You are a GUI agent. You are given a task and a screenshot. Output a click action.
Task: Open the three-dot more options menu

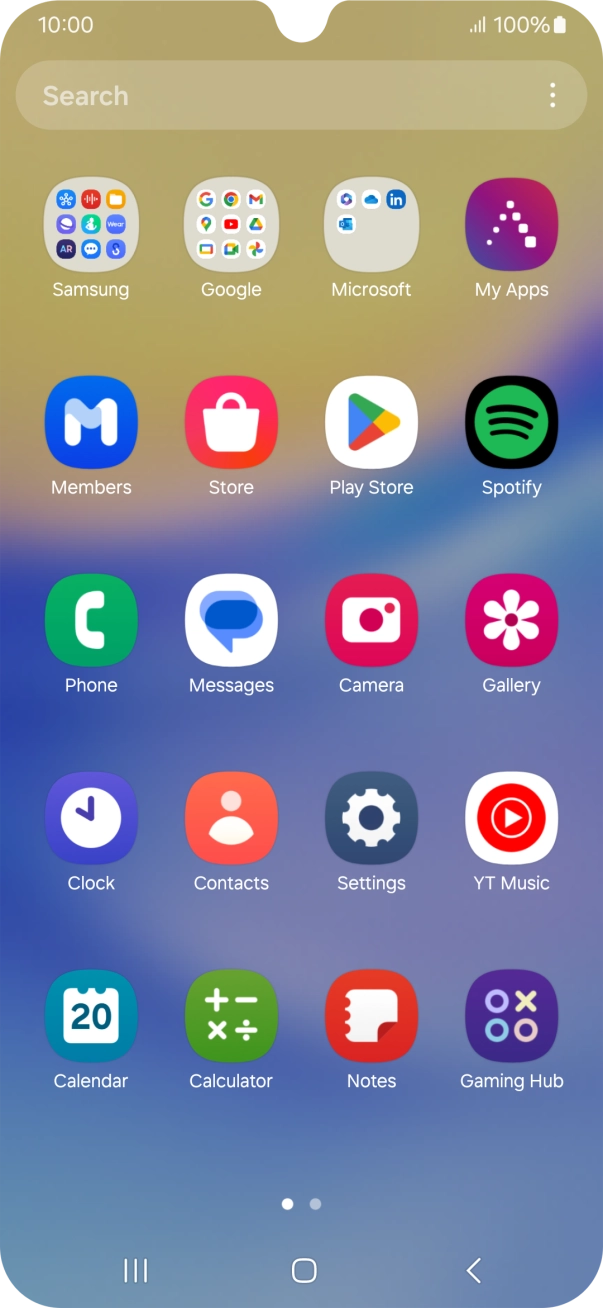tap(552, 96)
